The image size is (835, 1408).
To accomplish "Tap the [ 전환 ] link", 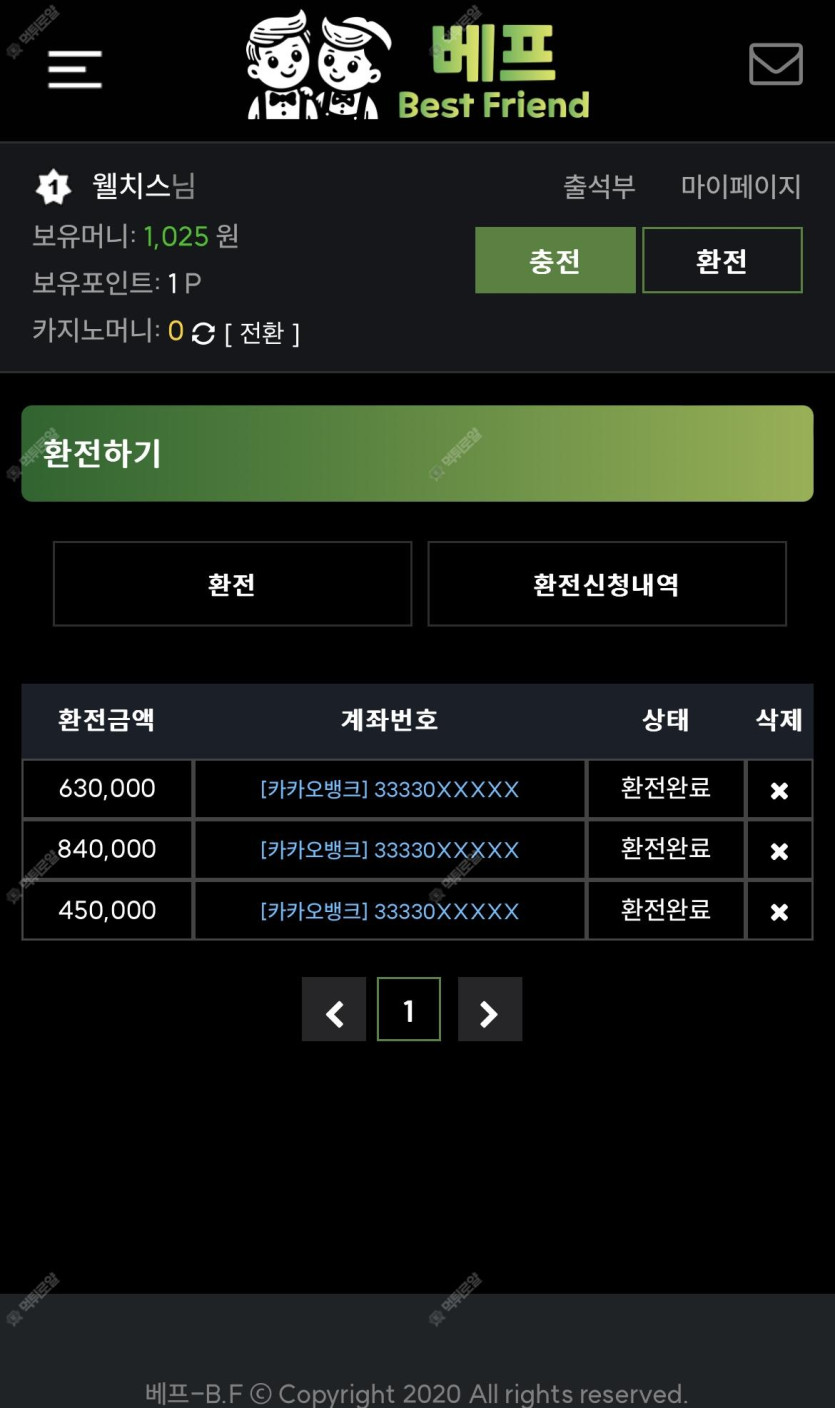I will (262, 333).
